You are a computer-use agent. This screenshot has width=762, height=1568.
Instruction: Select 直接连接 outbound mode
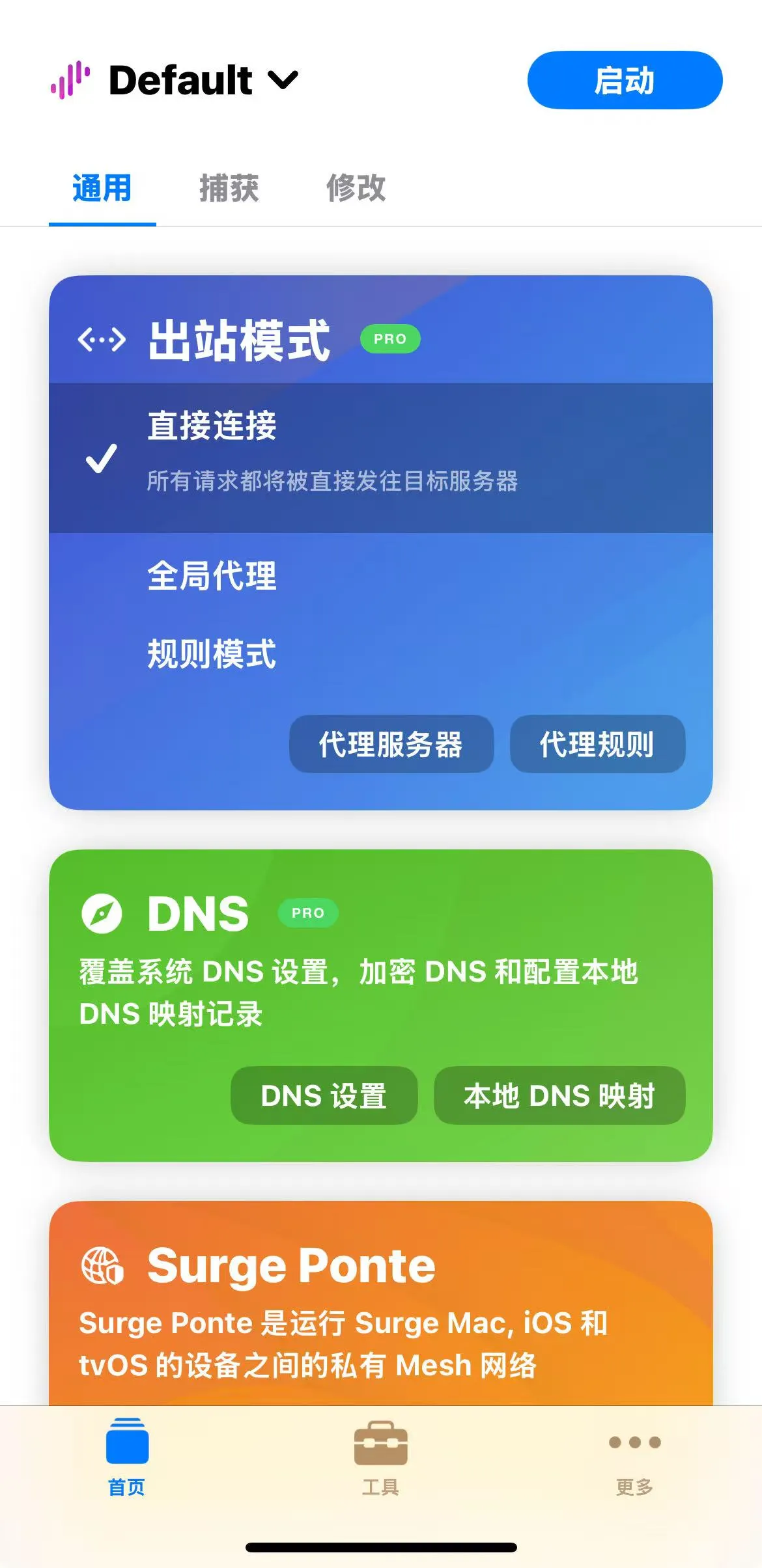381,458
